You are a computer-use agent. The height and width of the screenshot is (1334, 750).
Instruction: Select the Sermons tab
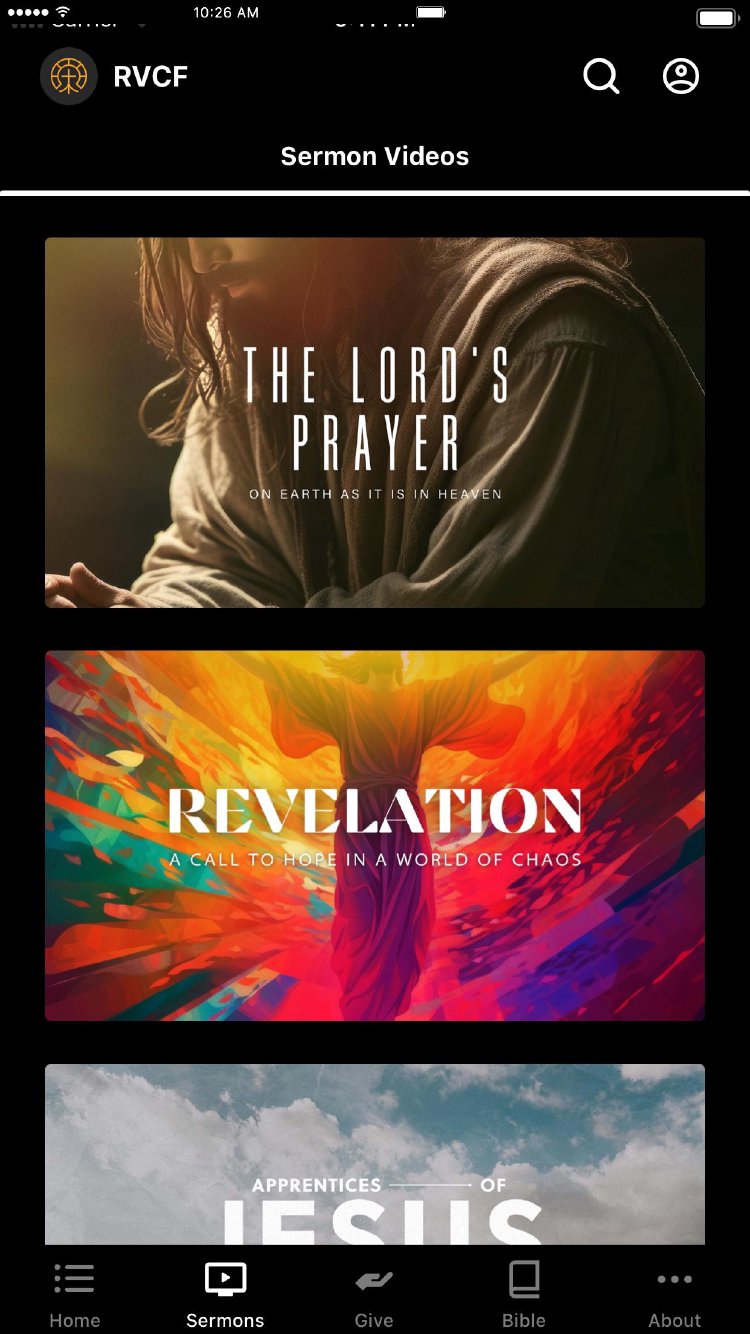point(225,1294)
